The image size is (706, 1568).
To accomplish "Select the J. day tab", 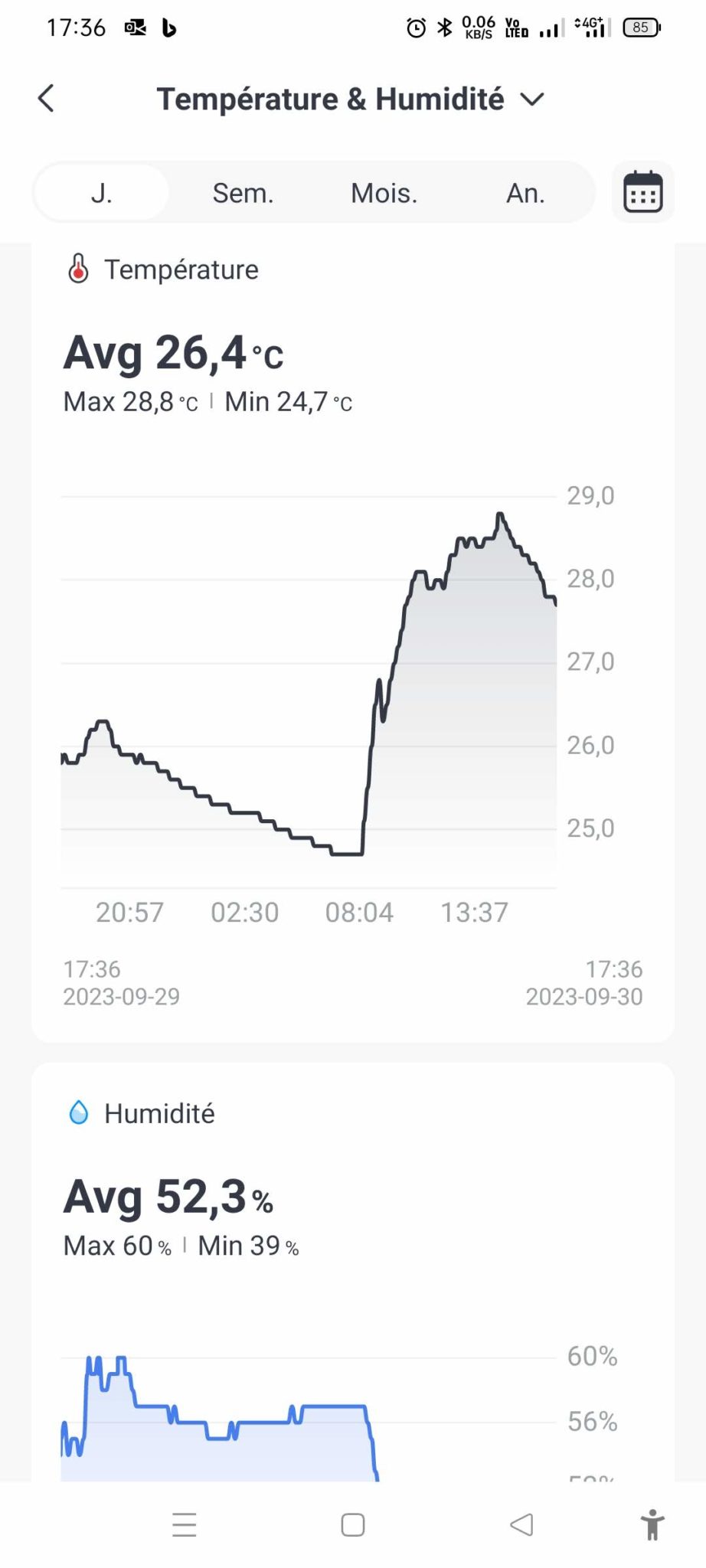I will click(102, 193).
